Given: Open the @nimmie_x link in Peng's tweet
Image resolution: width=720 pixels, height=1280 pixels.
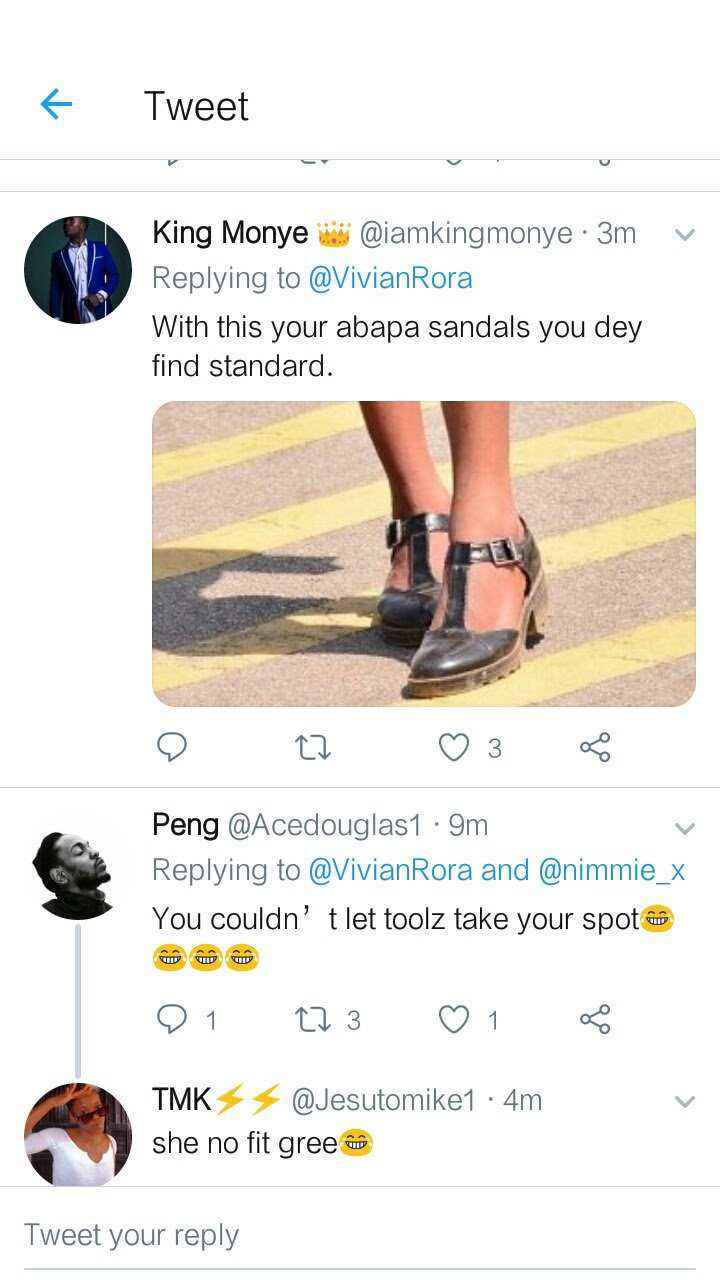Looking at the screenshot, I should click(x=612, y=870).
